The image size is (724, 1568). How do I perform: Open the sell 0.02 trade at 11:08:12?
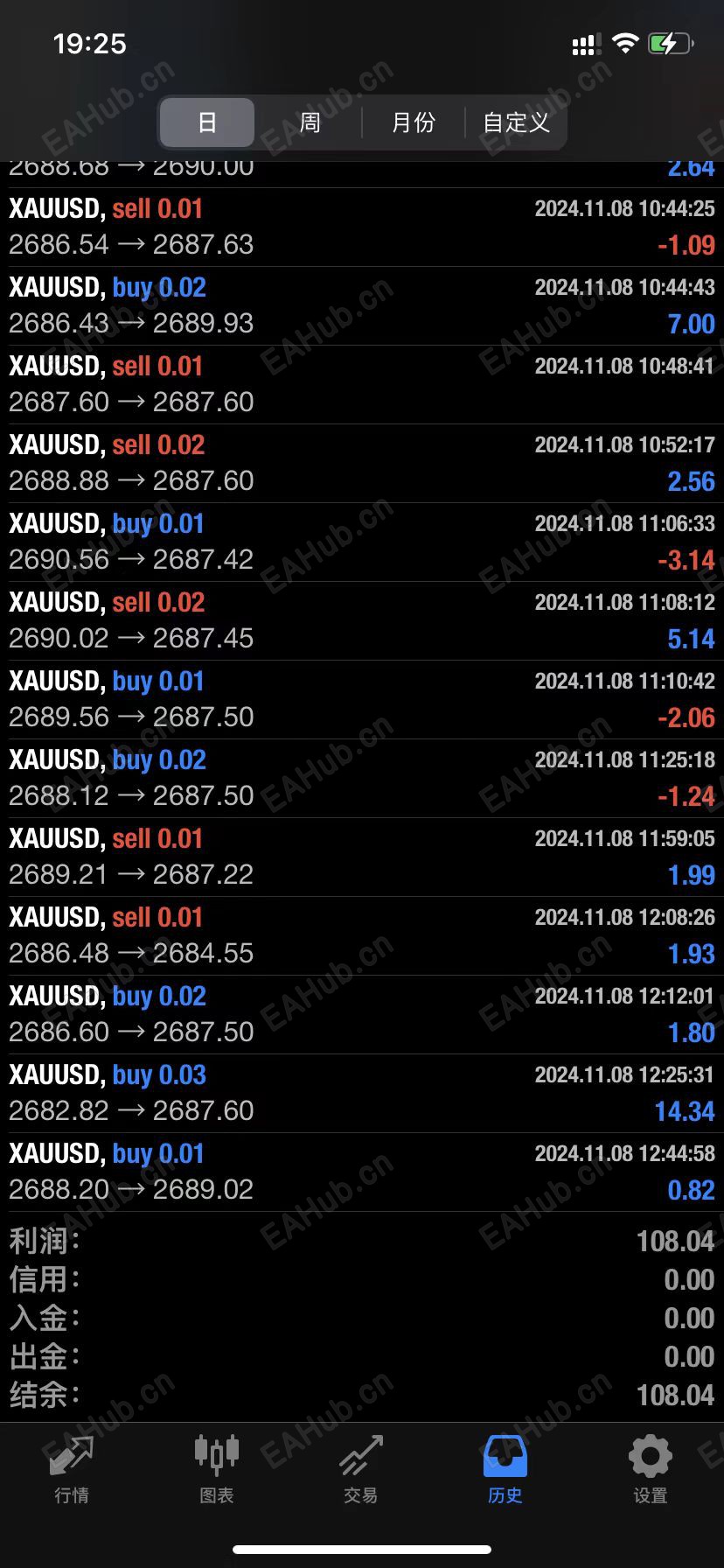(x=362, y=621)
